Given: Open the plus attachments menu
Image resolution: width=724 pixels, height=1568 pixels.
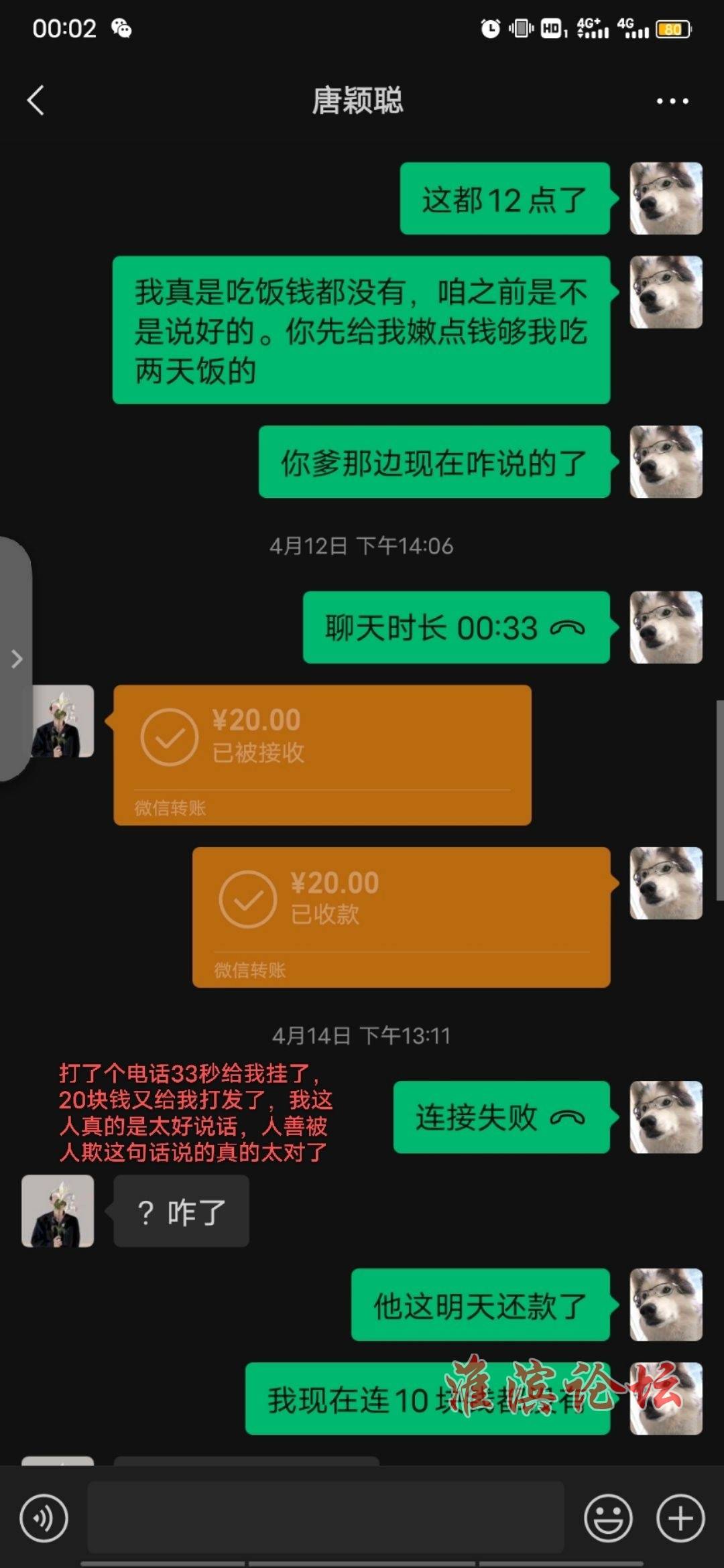Looking at the screenshot, I should 680,1518.
